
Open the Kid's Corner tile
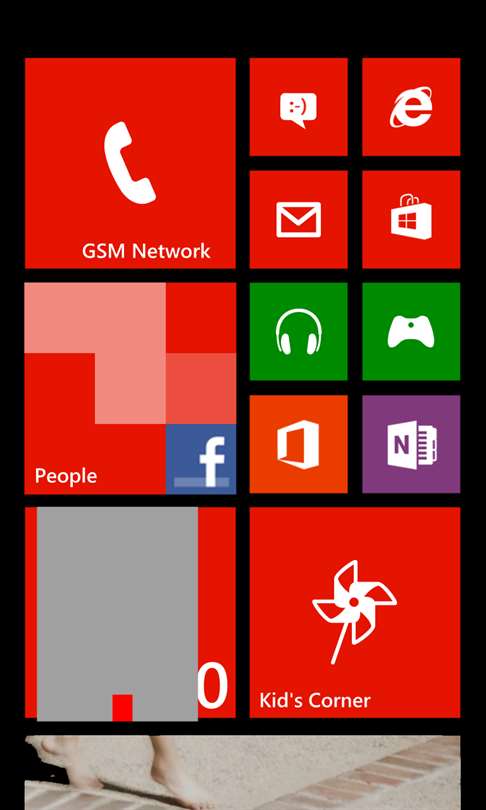coord(355,613)
